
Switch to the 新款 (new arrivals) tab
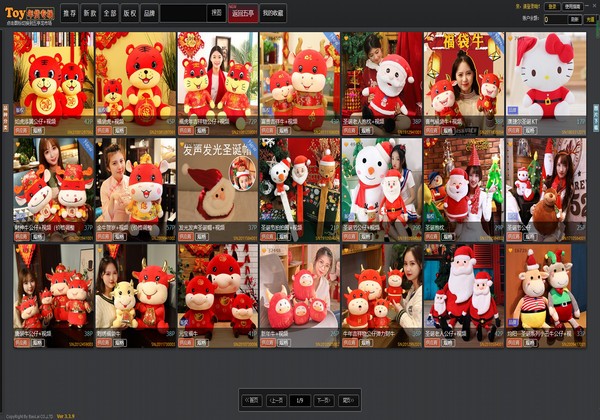[90, 14]
